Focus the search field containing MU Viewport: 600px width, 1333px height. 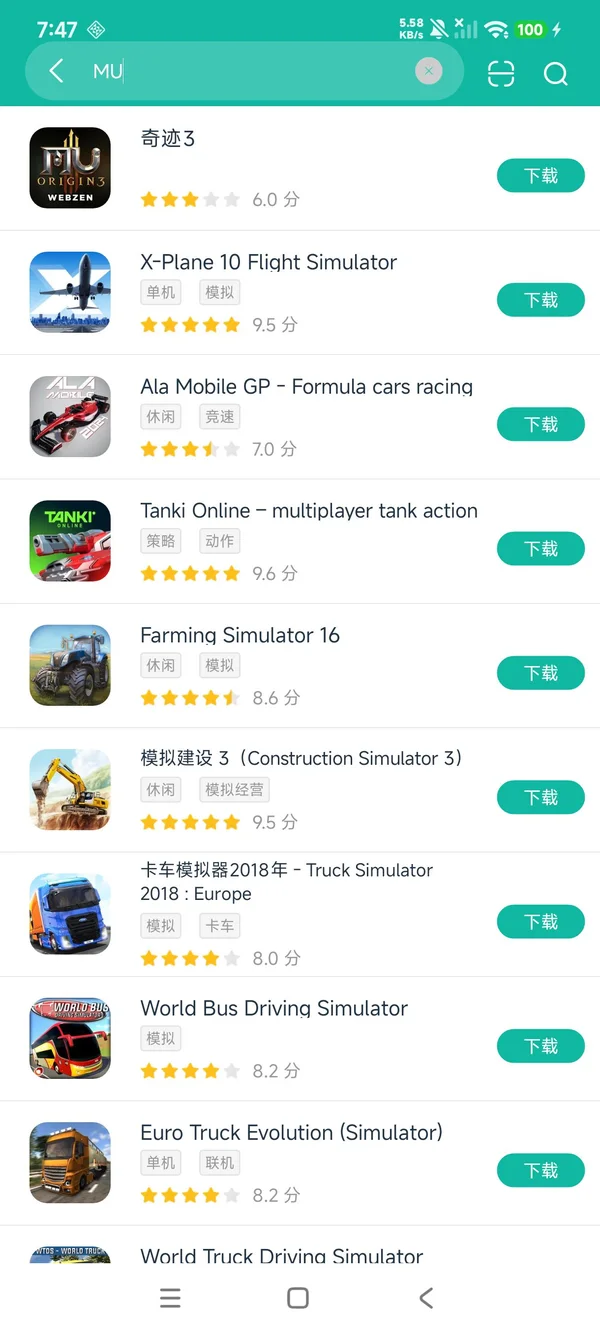click(250, 71)
